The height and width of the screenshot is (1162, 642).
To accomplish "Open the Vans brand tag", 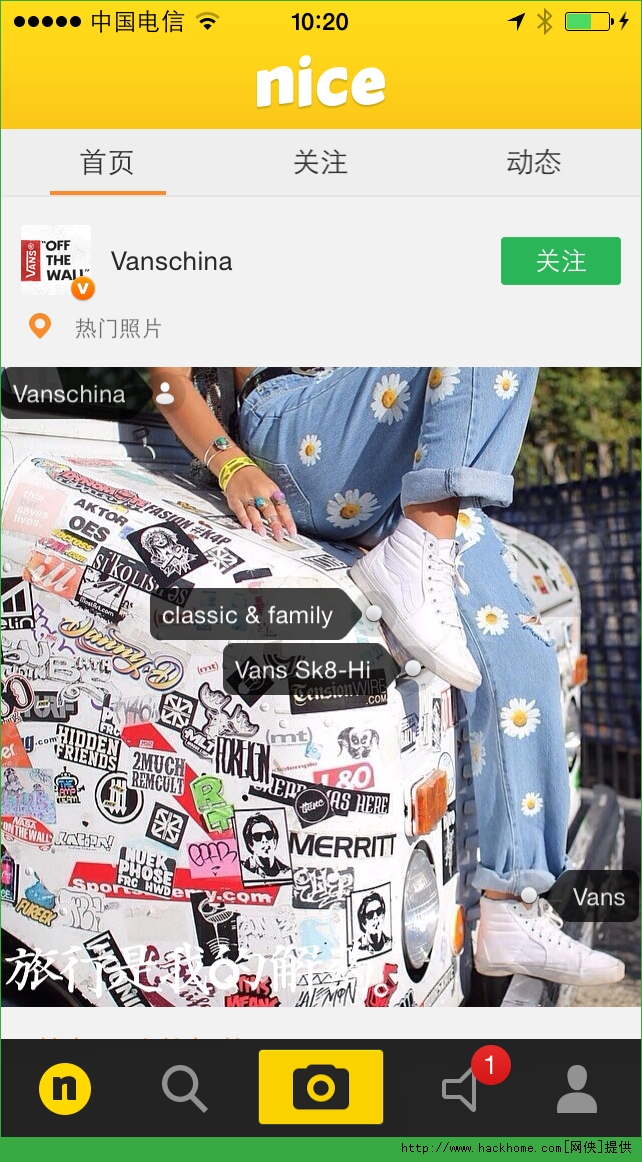I will click(x=597, y=897).
